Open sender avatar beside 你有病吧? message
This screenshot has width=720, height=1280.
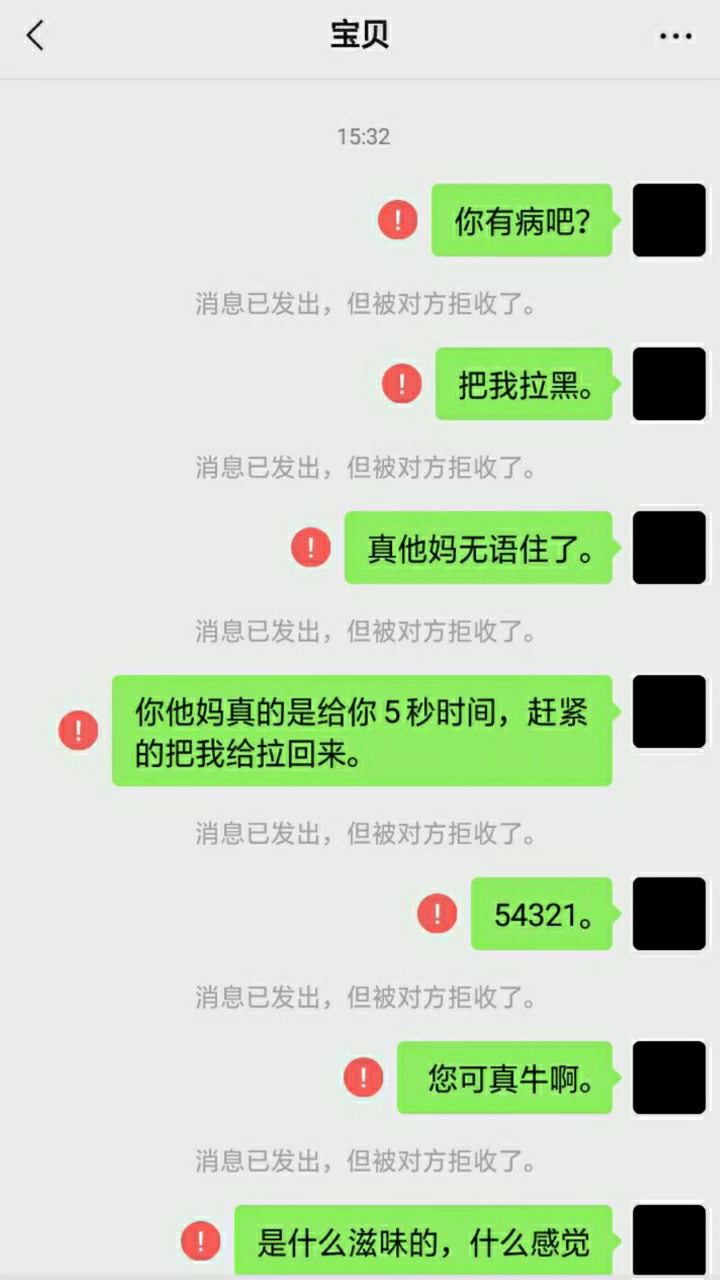(x=669, y=220)
